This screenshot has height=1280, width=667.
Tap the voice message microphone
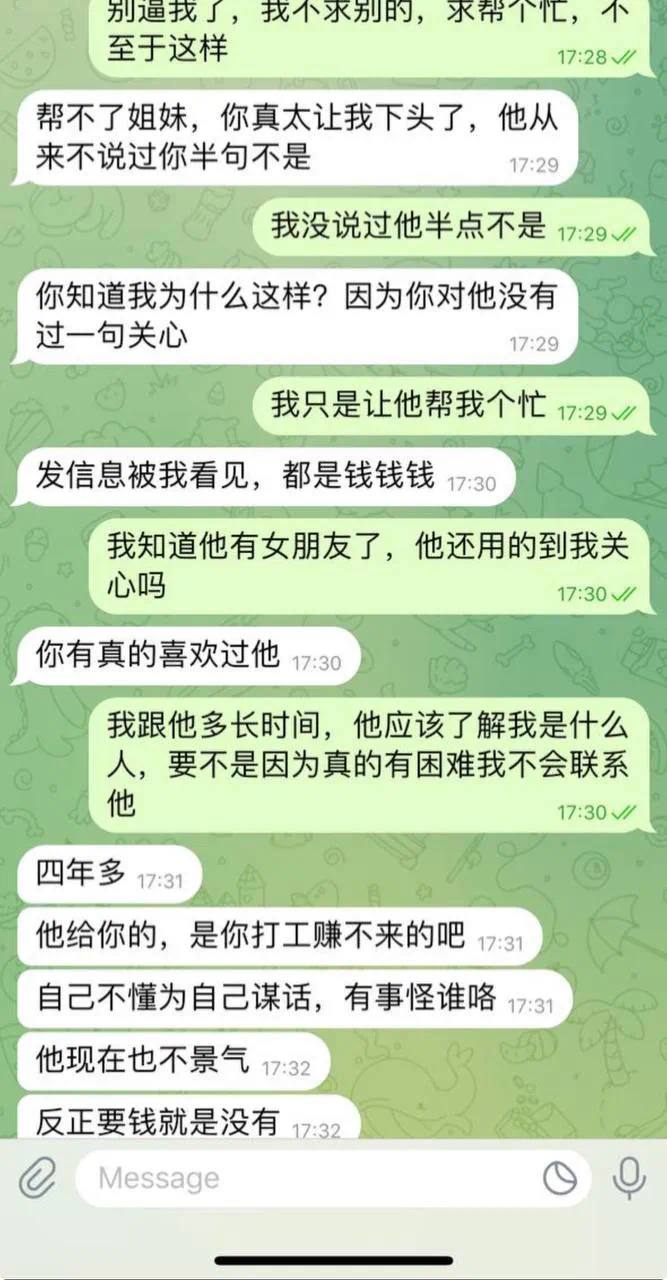click(x=629, y=1178)
